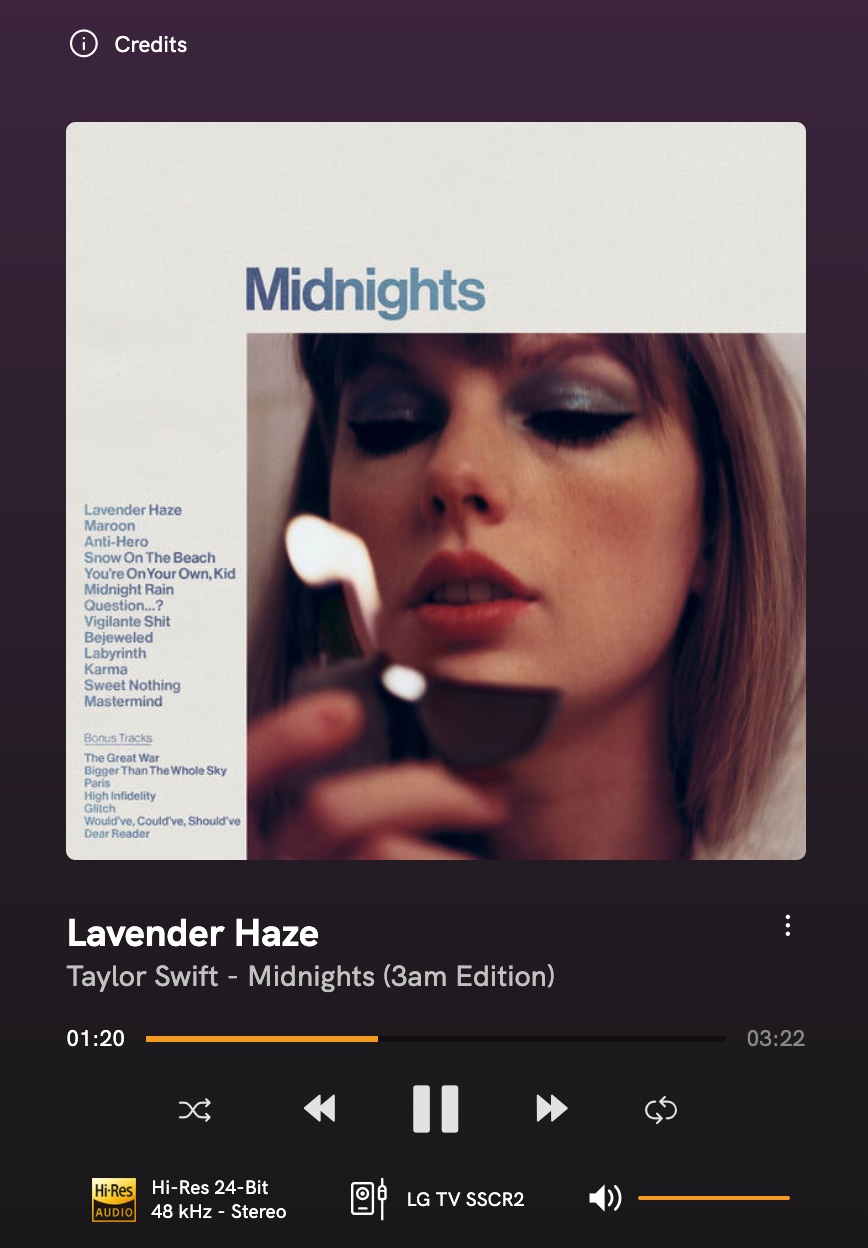
Task: Mute the volume speaker icon
Action: pos(605,1198)
